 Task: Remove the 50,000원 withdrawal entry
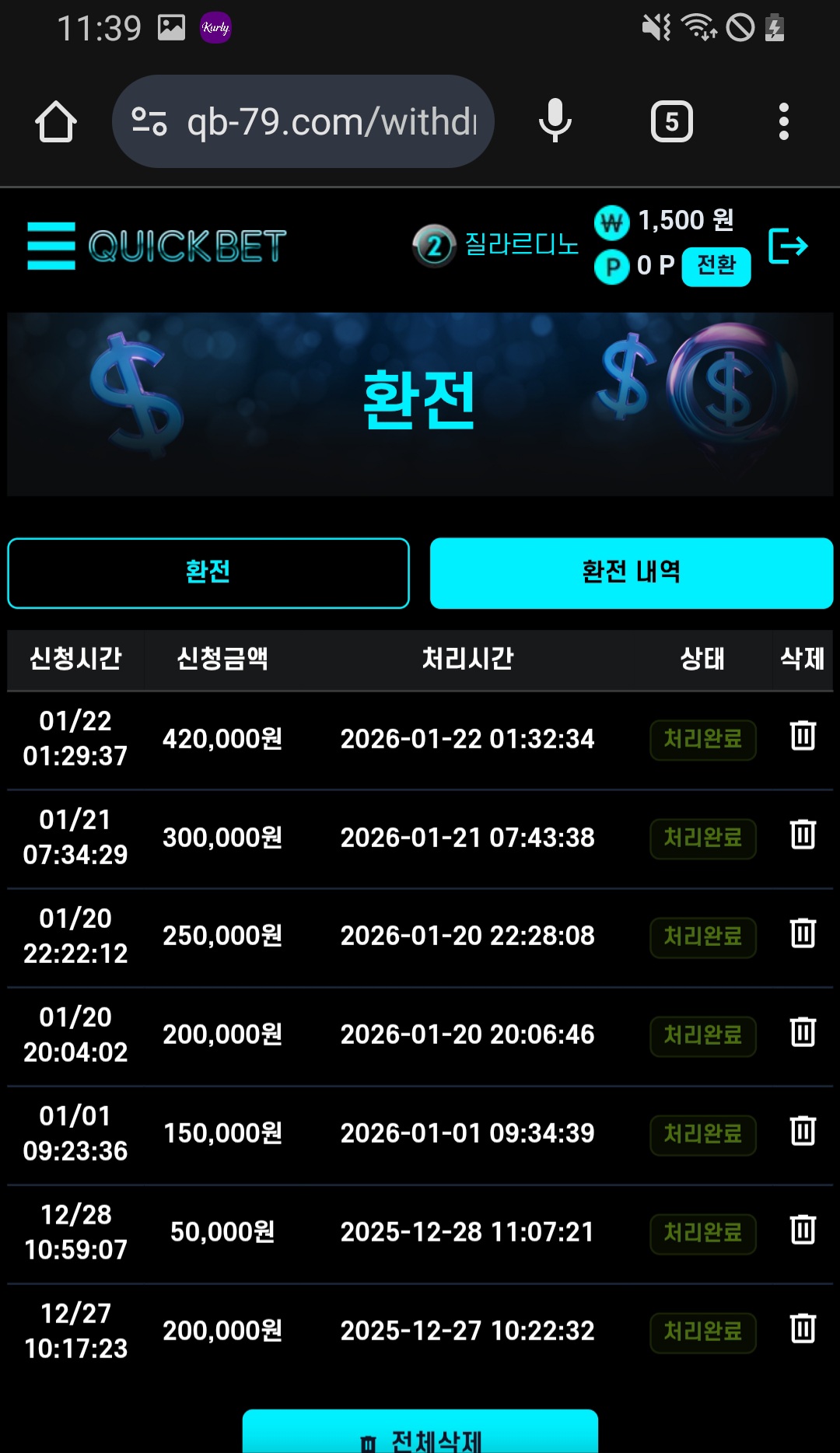(x=803, y=1230)
